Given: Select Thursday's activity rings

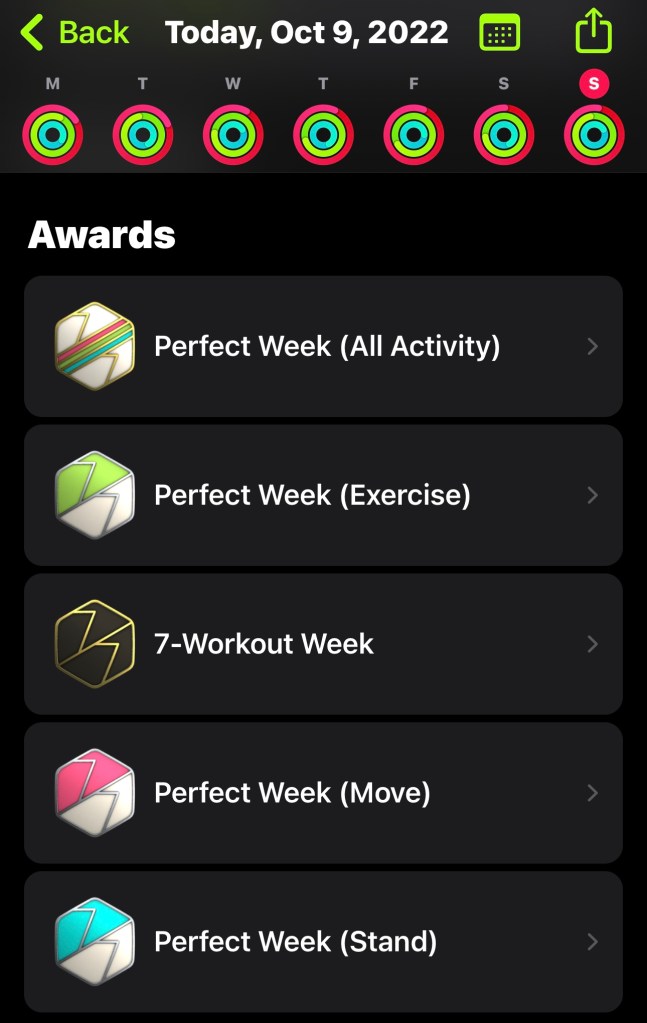Looking at the screenshot, I should tap(323, 134).
